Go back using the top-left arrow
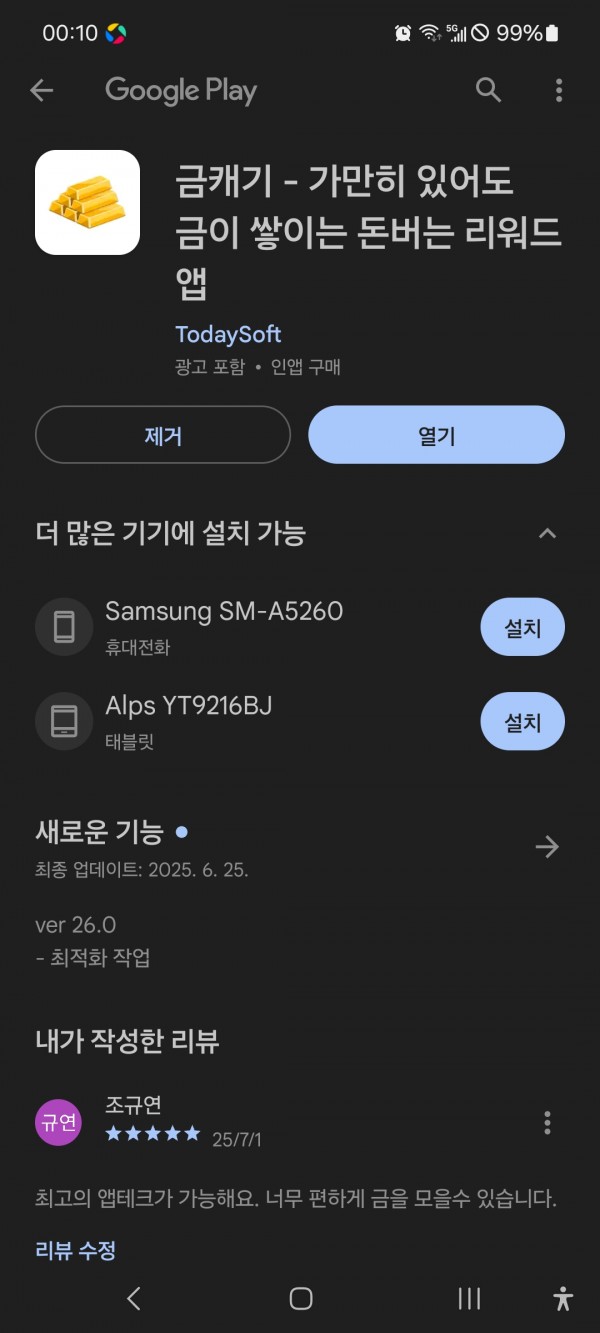Viewport: 600px width, 1333px height. (x=41, y=91)
